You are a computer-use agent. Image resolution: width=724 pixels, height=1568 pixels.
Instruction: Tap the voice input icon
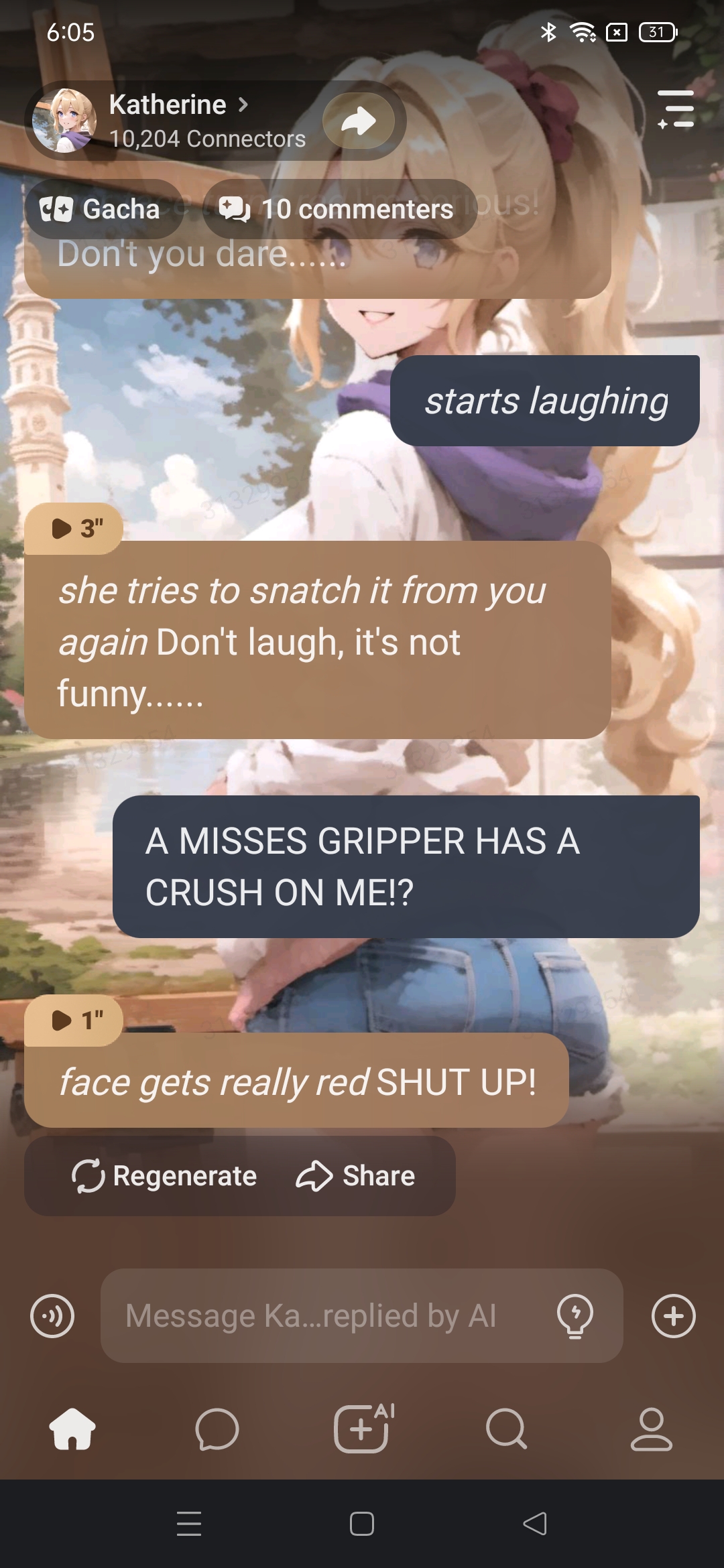[52, 1315]
